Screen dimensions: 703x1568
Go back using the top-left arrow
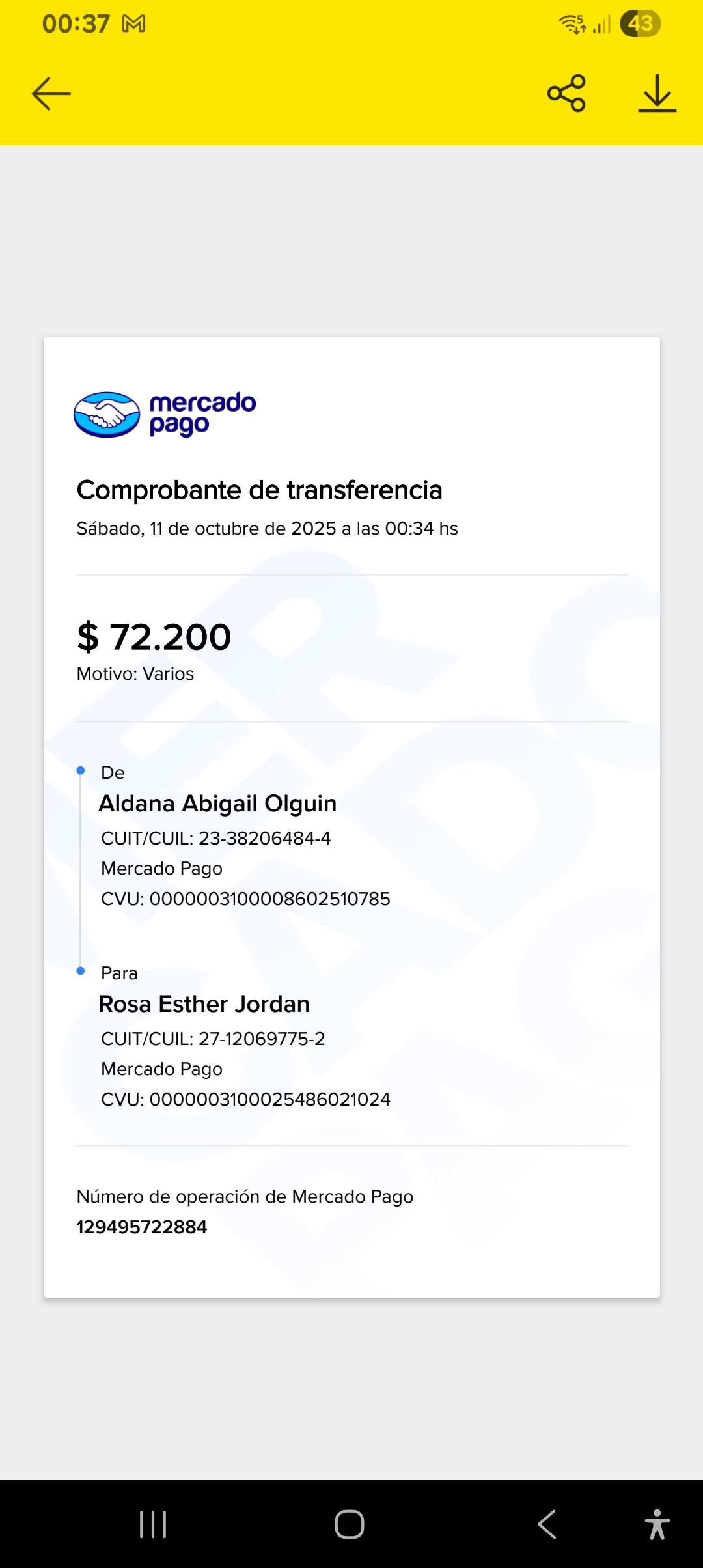coord(51,94)
